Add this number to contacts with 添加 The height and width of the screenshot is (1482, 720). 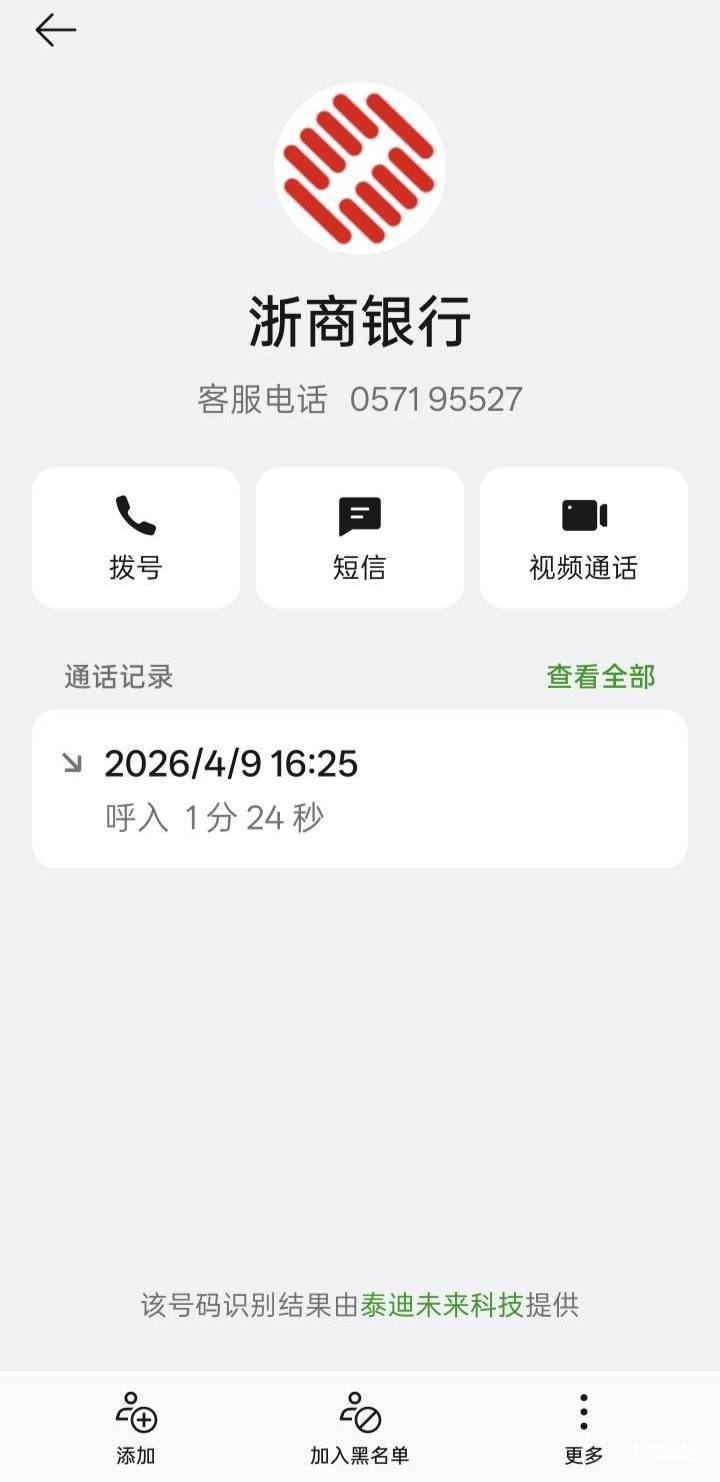(136, 1428)
